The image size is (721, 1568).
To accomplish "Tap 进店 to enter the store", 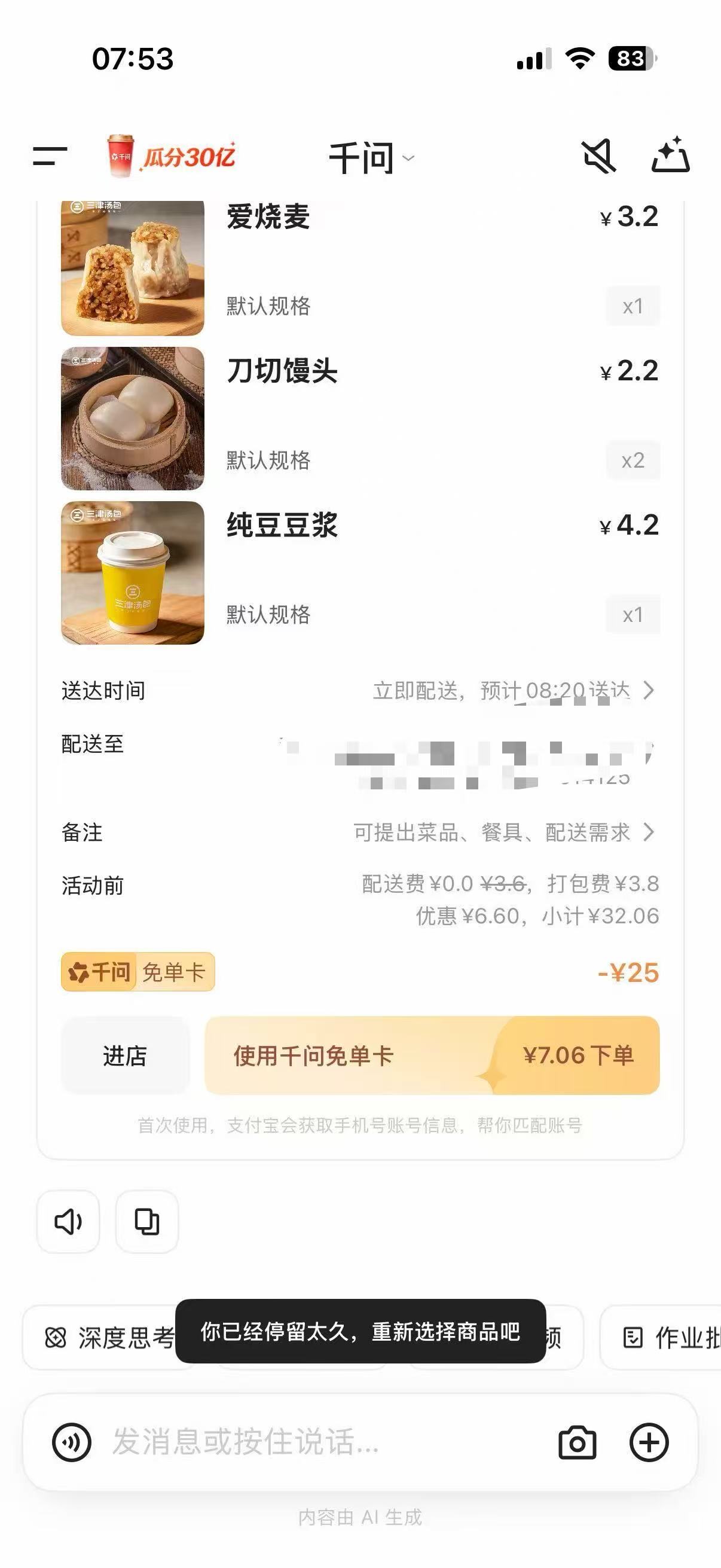I will coord(125,1056).
